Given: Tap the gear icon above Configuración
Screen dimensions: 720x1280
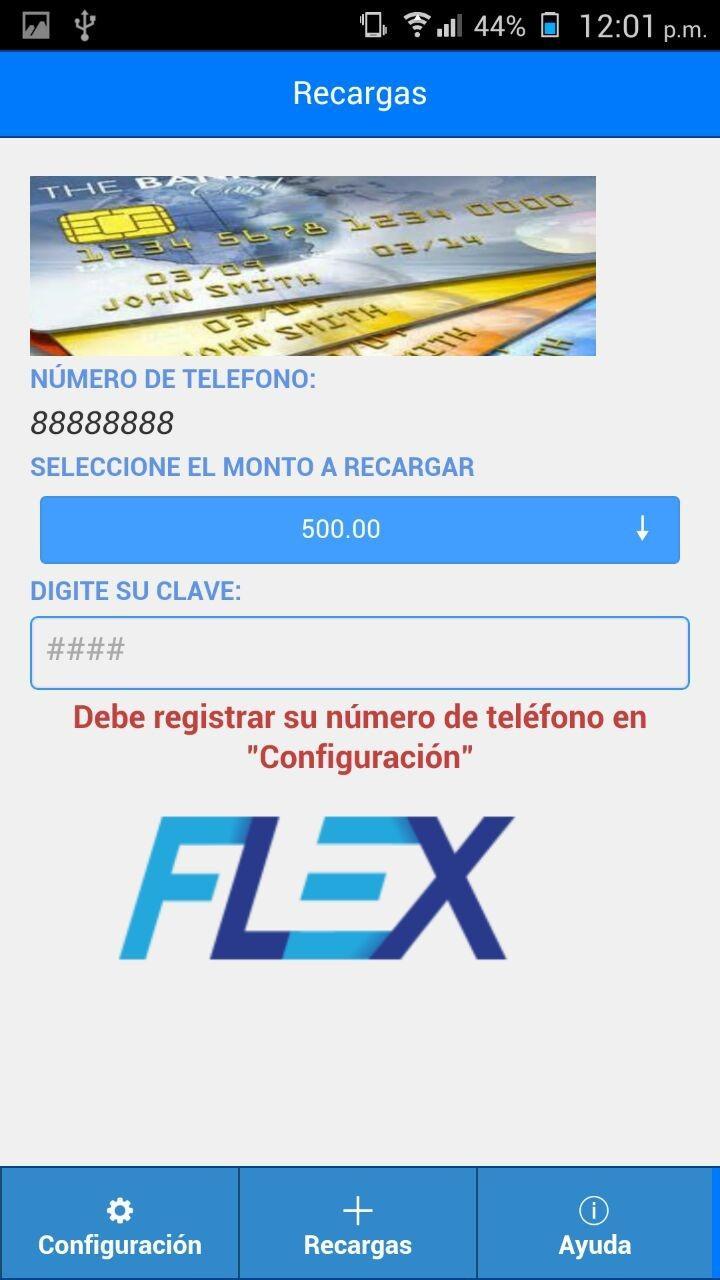Looking at the screenshot, I should (119, 1209).
